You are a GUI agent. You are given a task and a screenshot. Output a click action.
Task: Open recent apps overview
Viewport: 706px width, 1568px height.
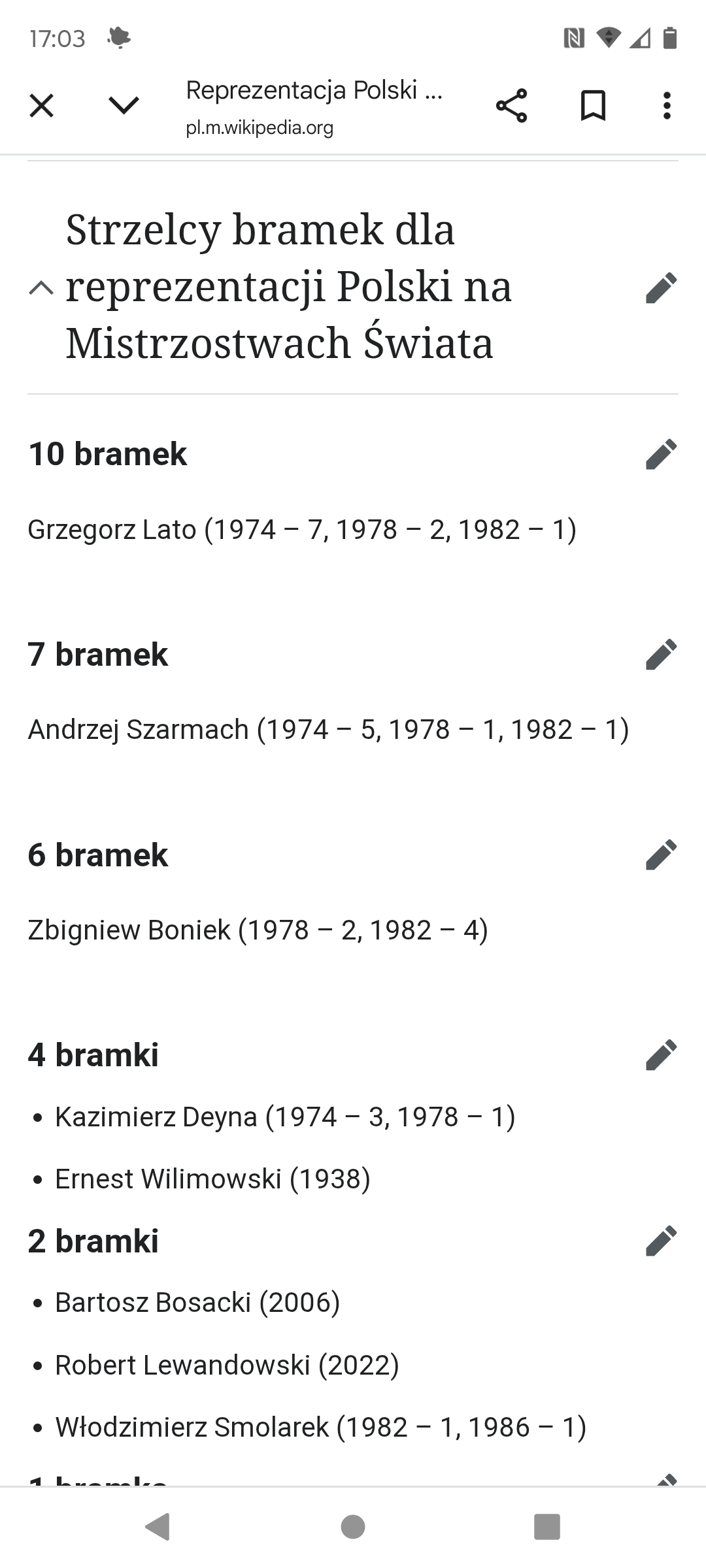pyautogui.click(x=547, y=1527)
